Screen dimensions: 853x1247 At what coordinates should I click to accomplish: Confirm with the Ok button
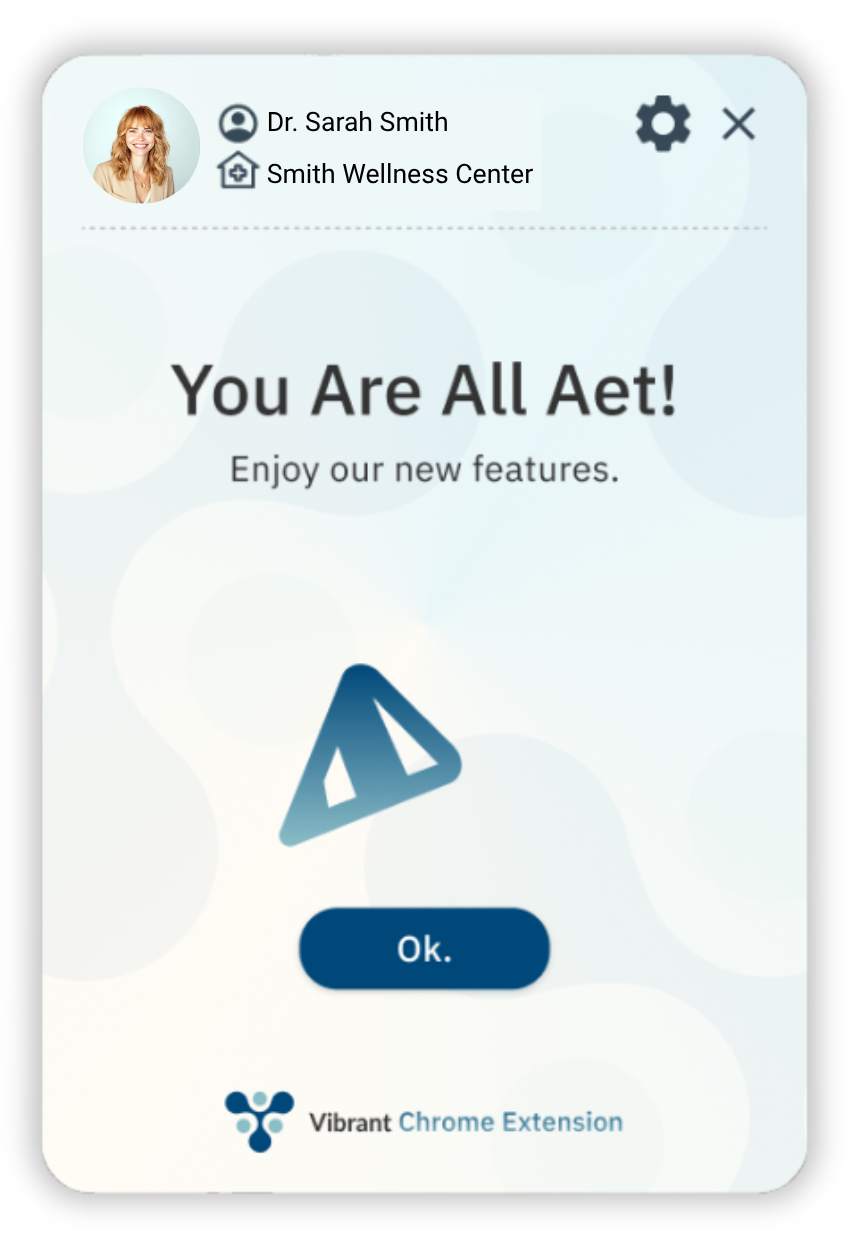point(424,948)
